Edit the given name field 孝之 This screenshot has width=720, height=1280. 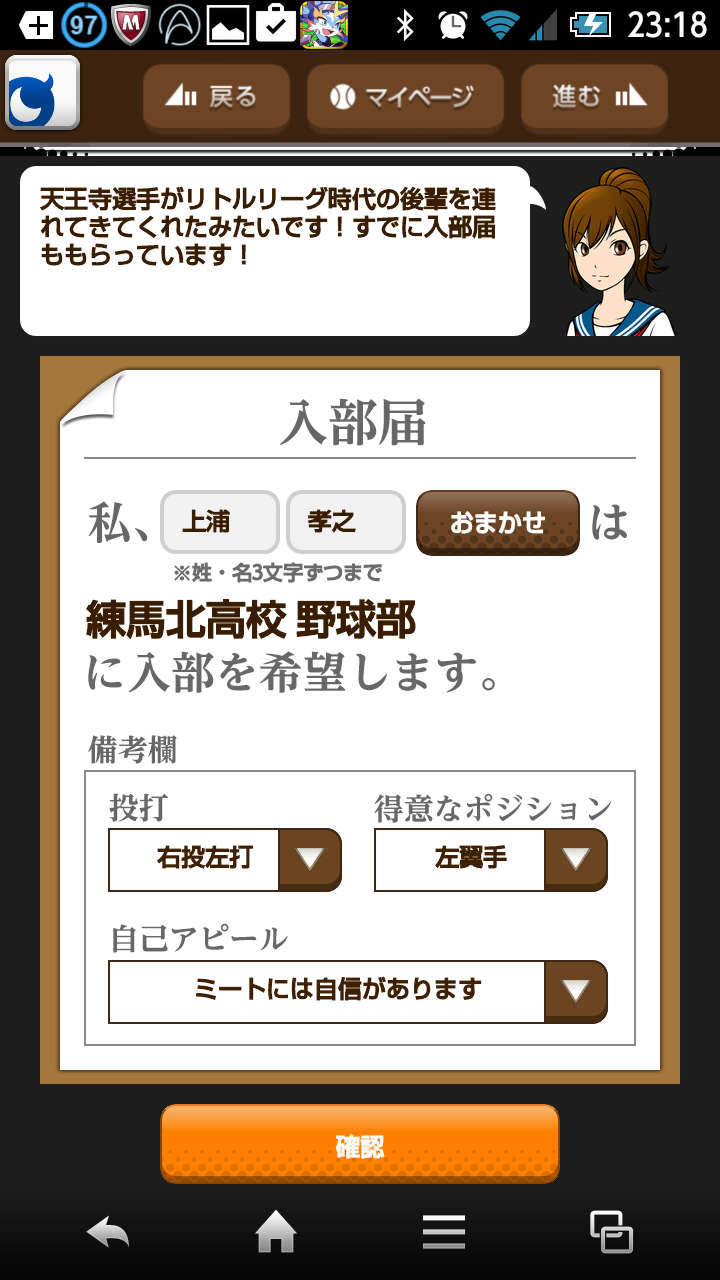[345, 522]
